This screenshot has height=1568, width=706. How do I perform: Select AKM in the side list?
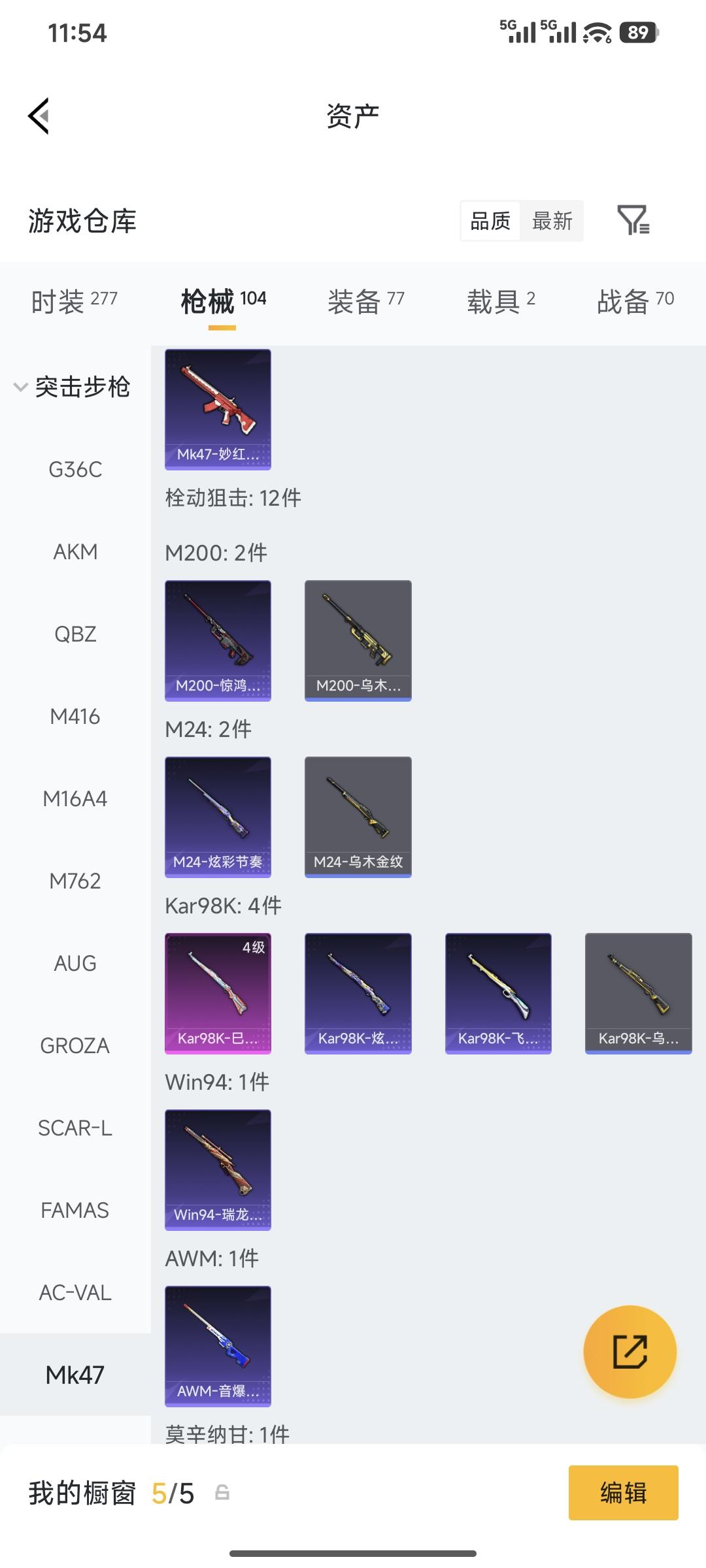pos(75,551)
